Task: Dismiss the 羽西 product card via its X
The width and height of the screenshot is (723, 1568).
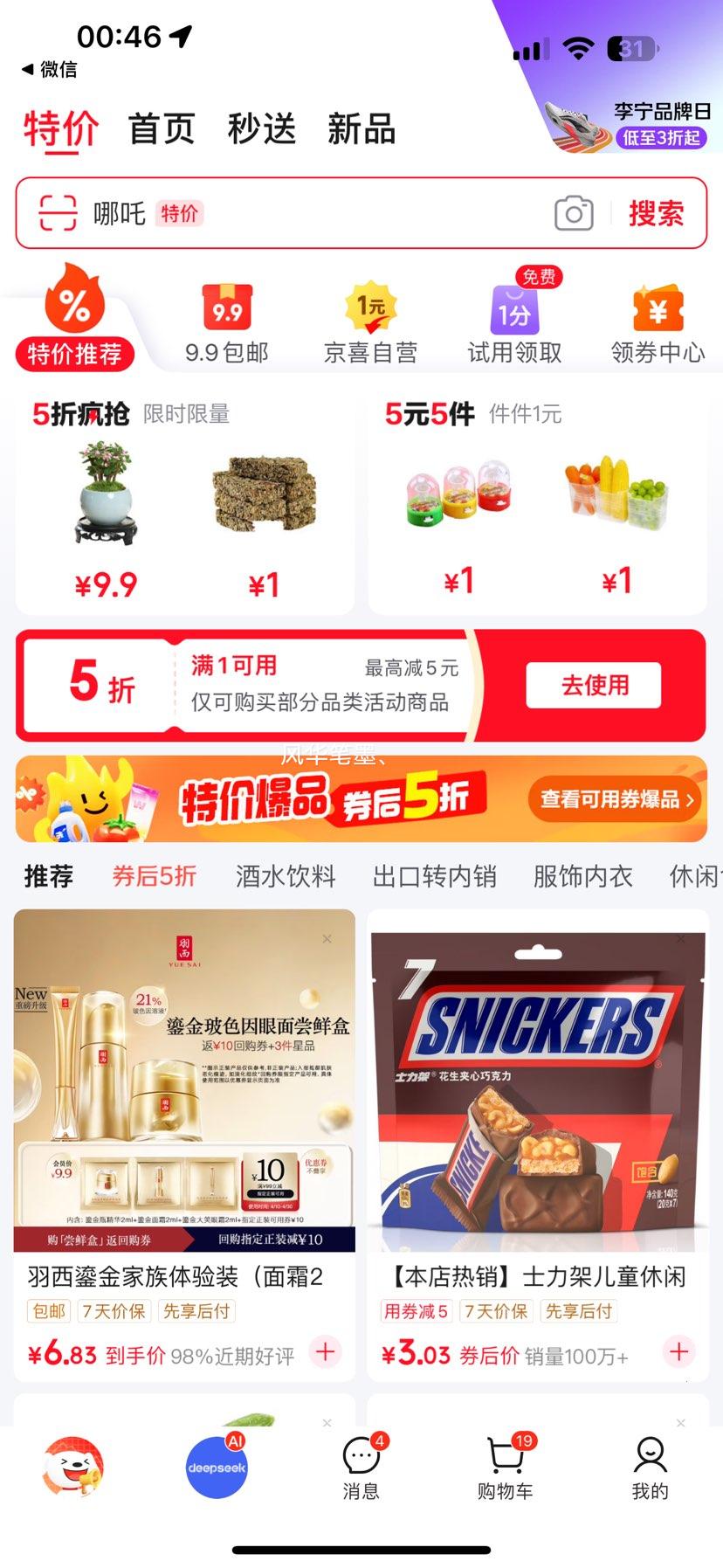Action: [327, 938]
